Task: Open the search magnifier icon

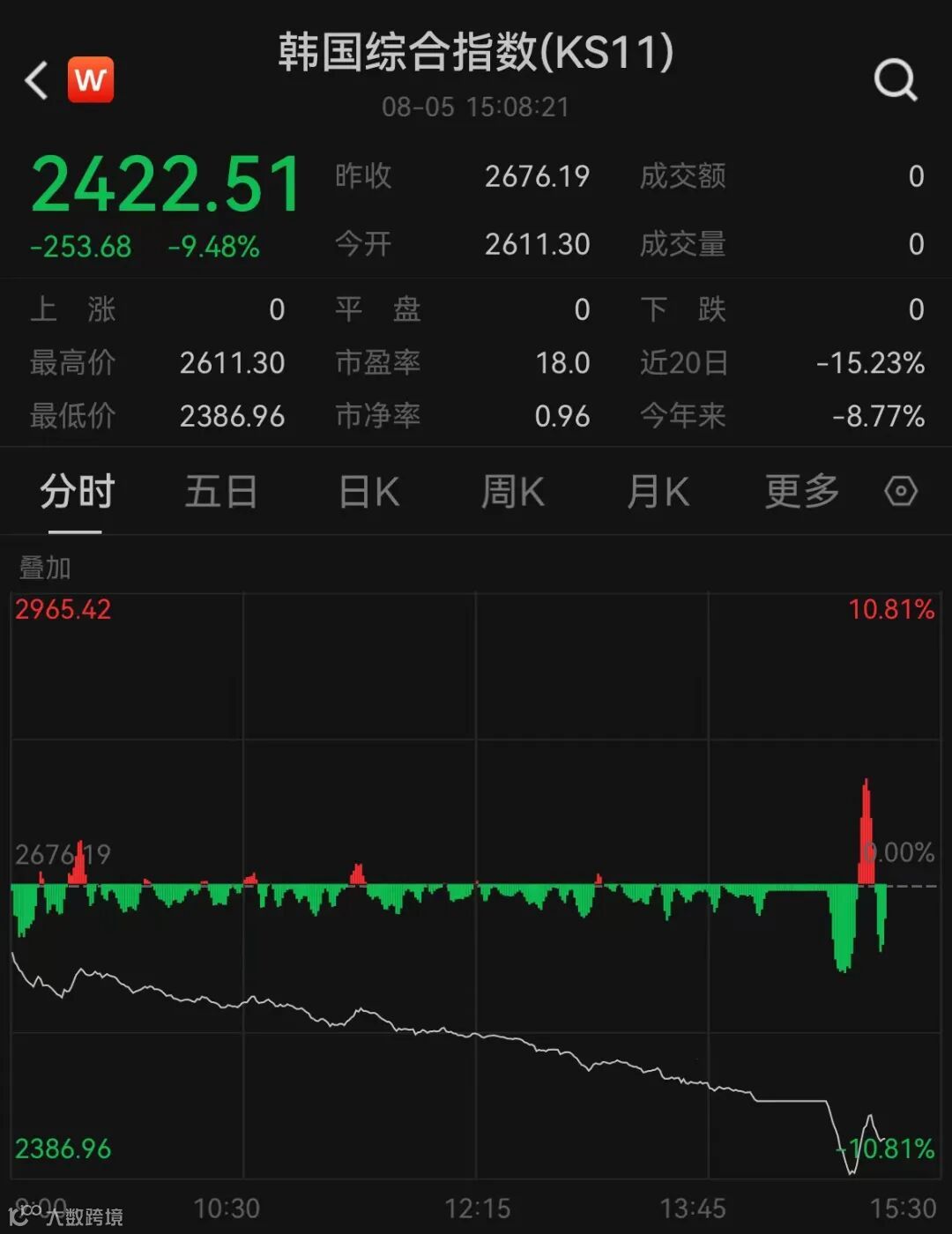Action: coord(896,81)
